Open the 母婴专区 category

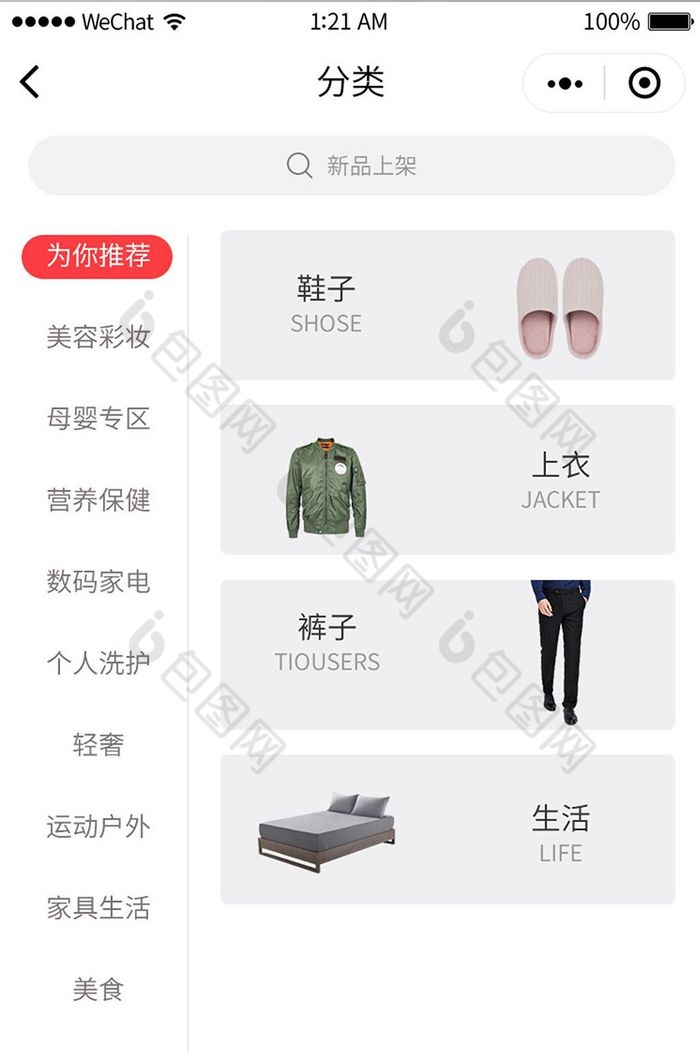coord(98,419)
